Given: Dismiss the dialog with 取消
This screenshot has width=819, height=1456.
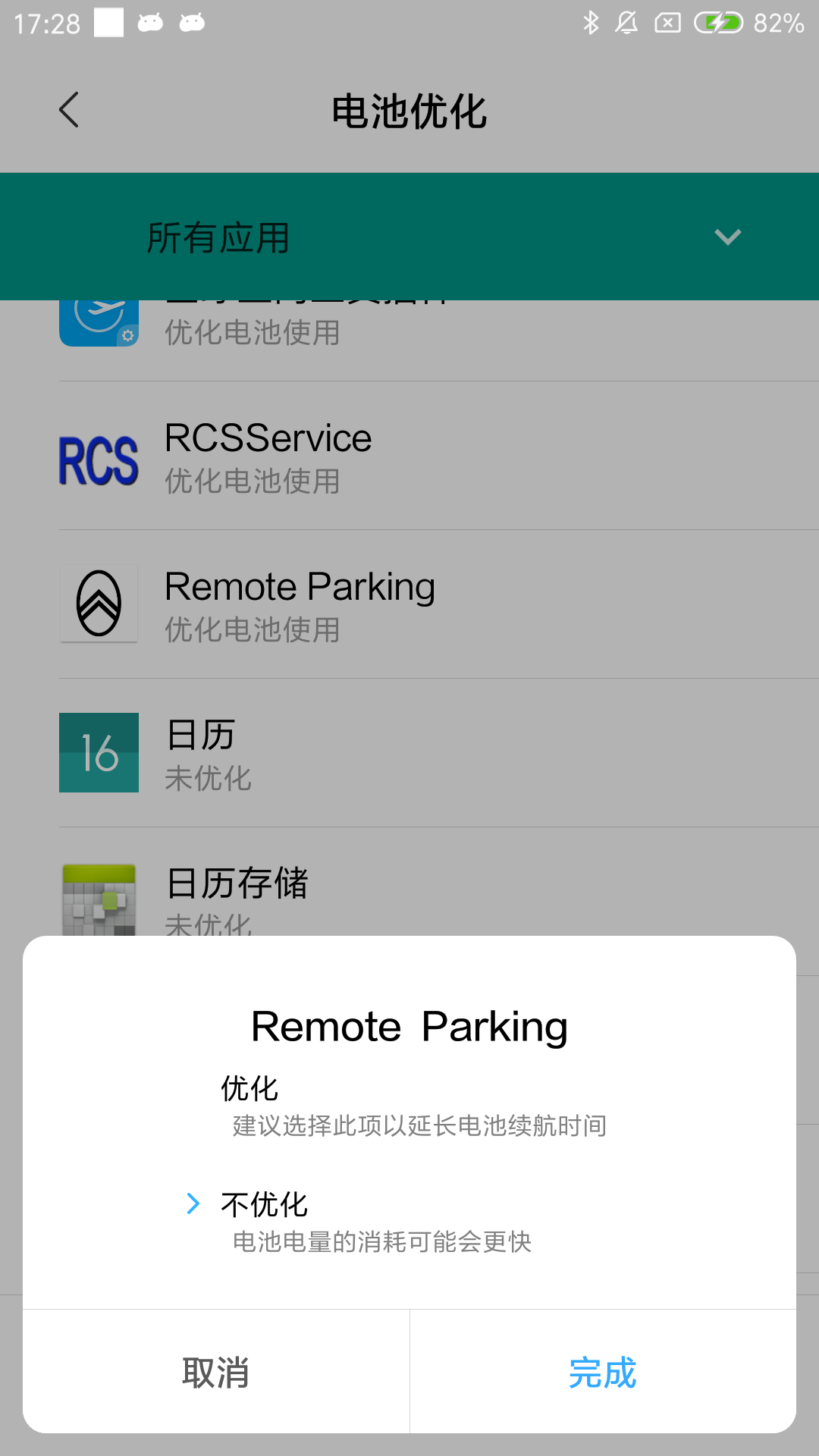Looking at the screenshot, I should 215,1373.
